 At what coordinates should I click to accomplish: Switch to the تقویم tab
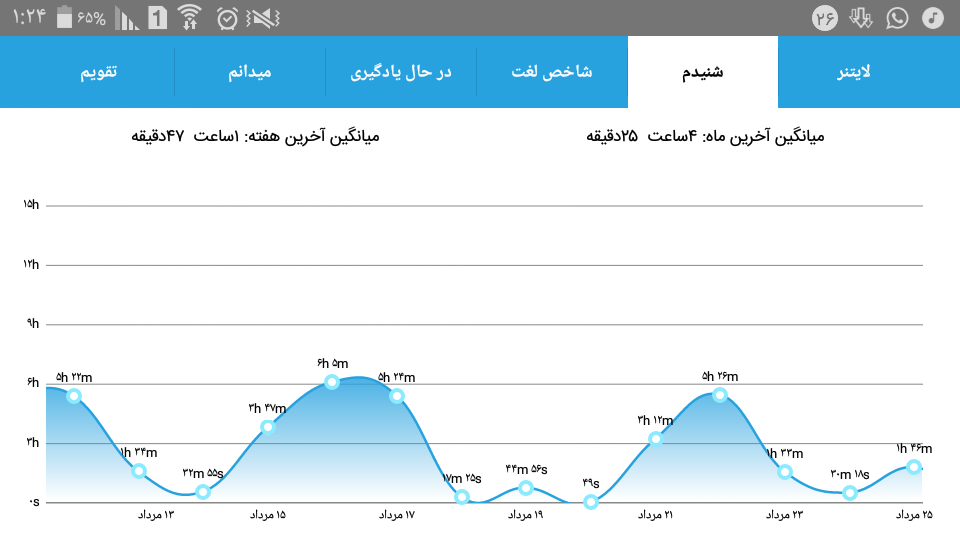pyautogui.click(x=99, y=72)
